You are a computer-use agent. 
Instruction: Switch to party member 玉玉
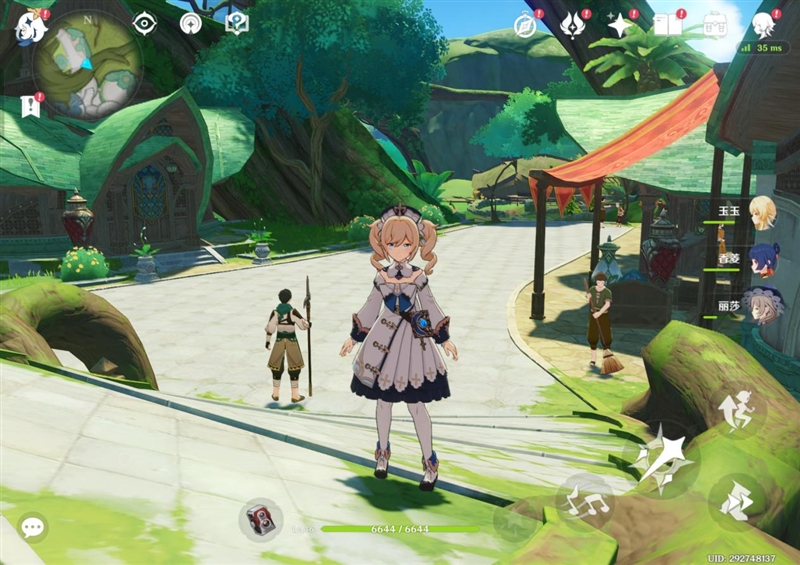(x=762, y=213)
